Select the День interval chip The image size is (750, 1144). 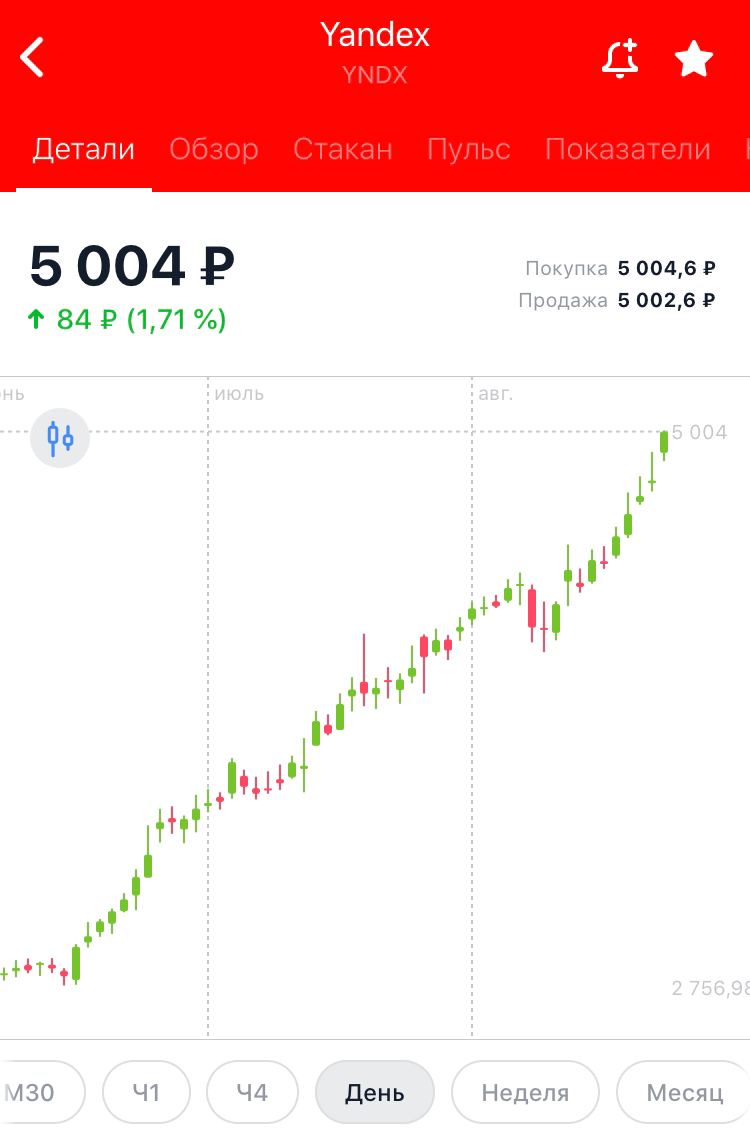[375, 1092]
